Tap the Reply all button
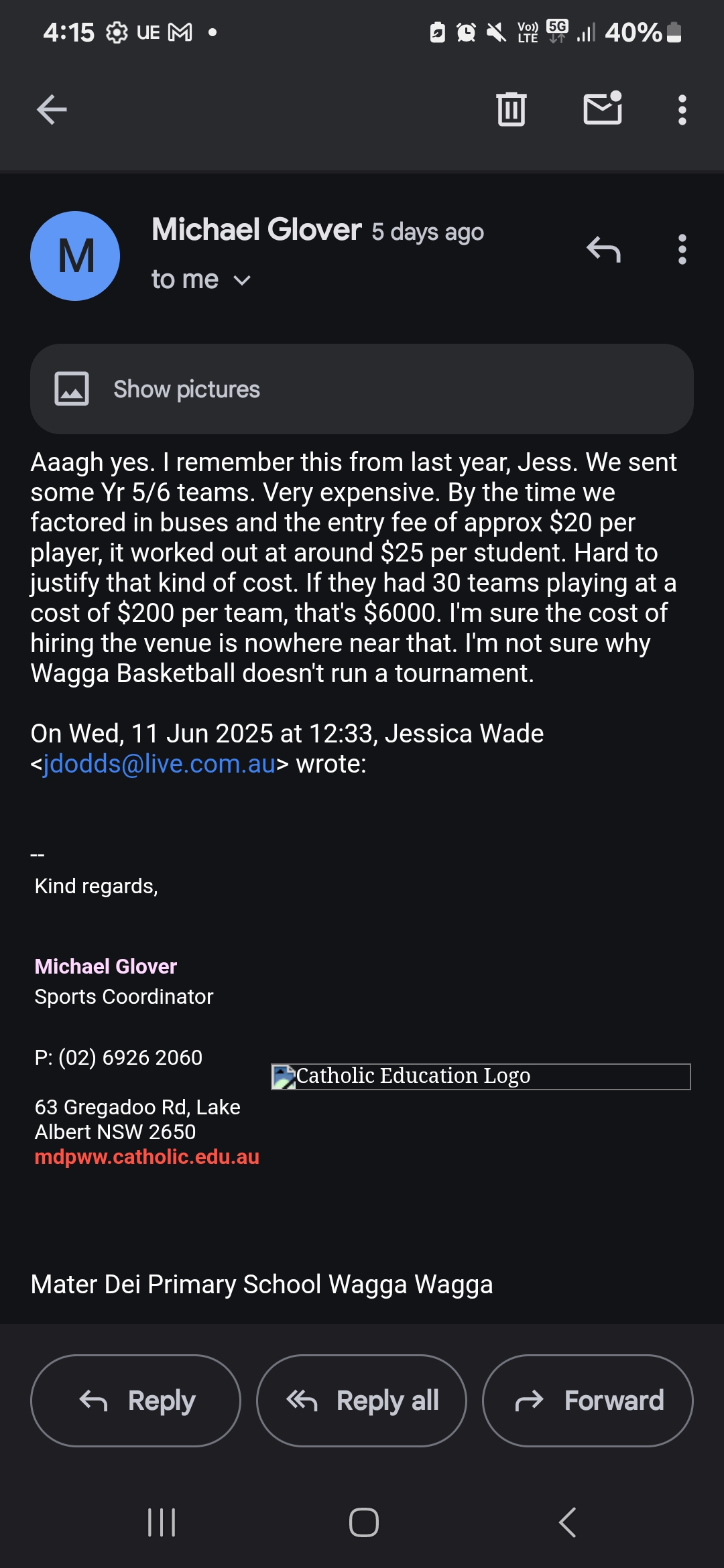 pyautogui.click(x=361, y=1400)
